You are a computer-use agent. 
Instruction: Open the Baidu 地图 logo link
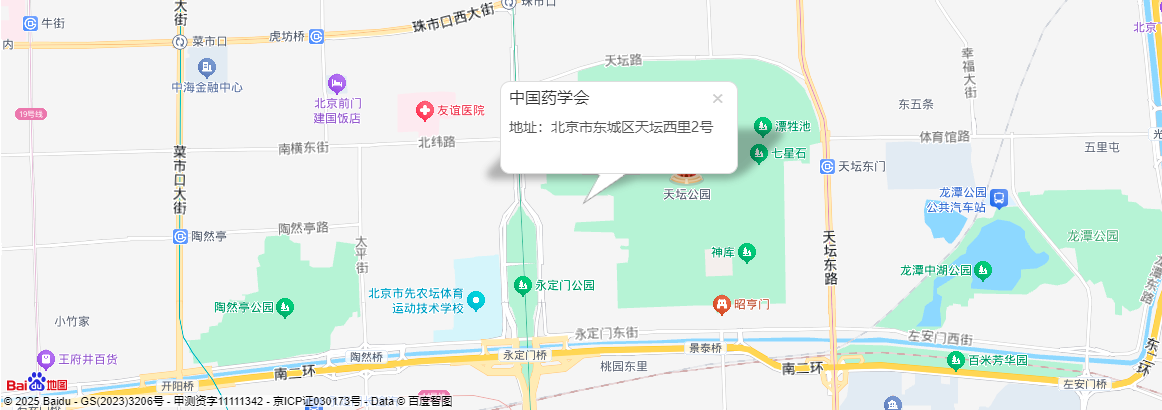coord(37,385)
